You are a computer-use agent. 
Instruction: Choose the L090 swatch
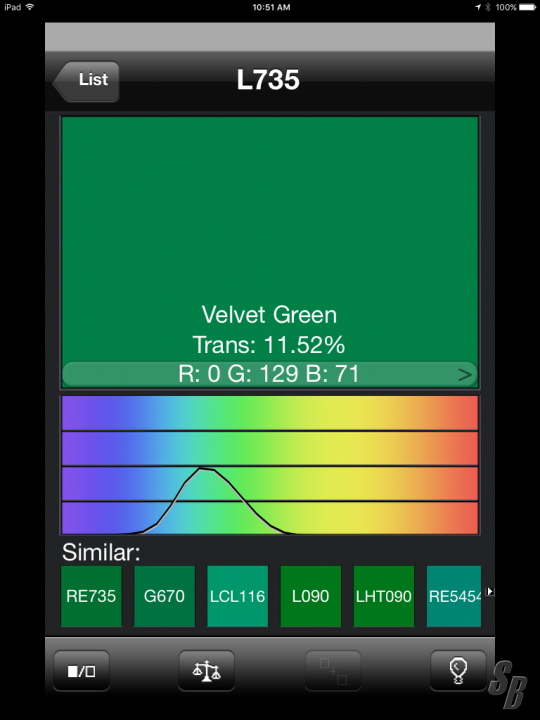coord(311,596)
